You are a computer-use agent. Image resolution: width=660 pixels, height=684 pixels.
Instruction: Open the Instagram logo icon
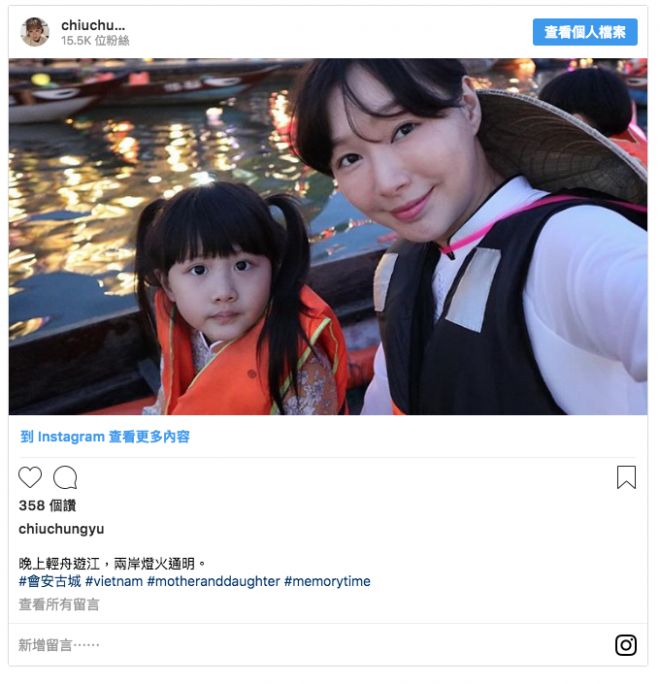pos(626,645)
